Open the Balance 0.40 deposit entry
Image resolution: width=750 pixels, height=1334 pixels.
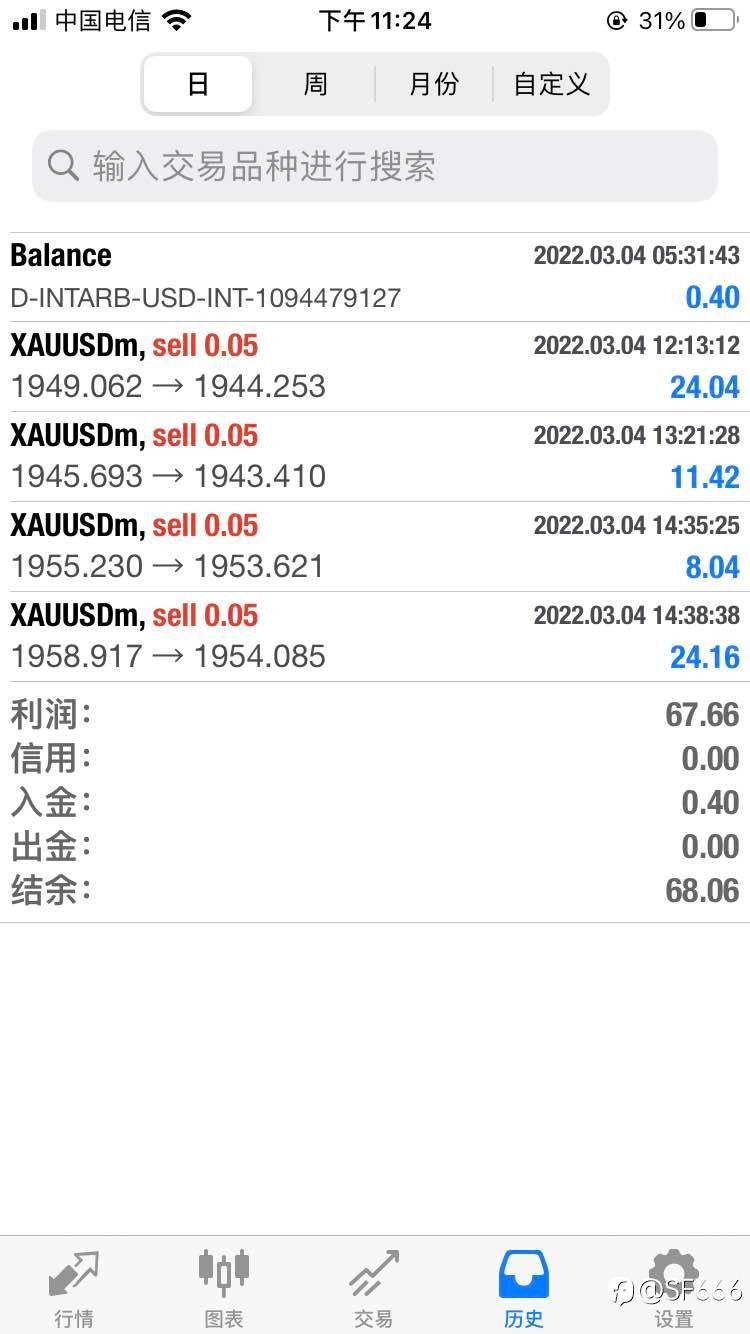click(375, 277)
